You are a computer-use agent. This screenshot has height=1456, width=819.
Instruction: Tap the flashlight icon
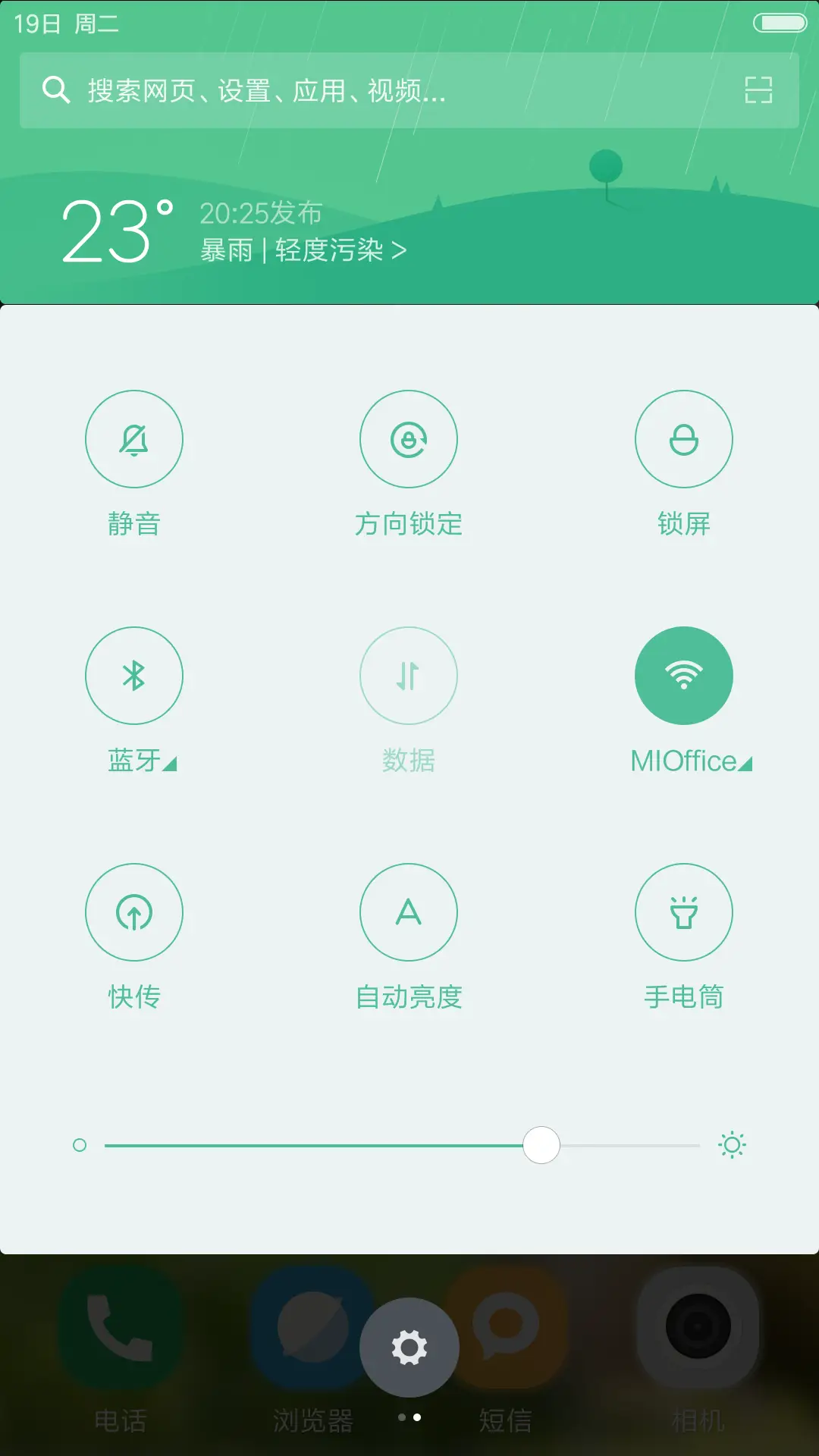(x=684, y=913)
